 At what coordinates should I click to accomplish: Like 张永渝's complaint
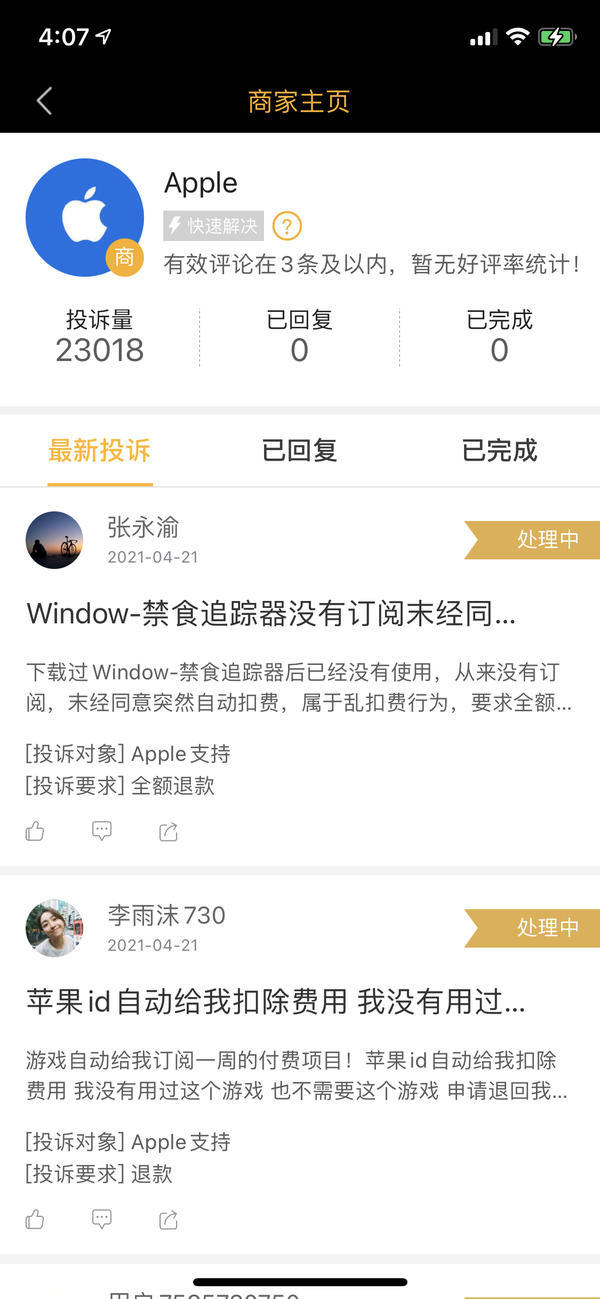(35, 831)
